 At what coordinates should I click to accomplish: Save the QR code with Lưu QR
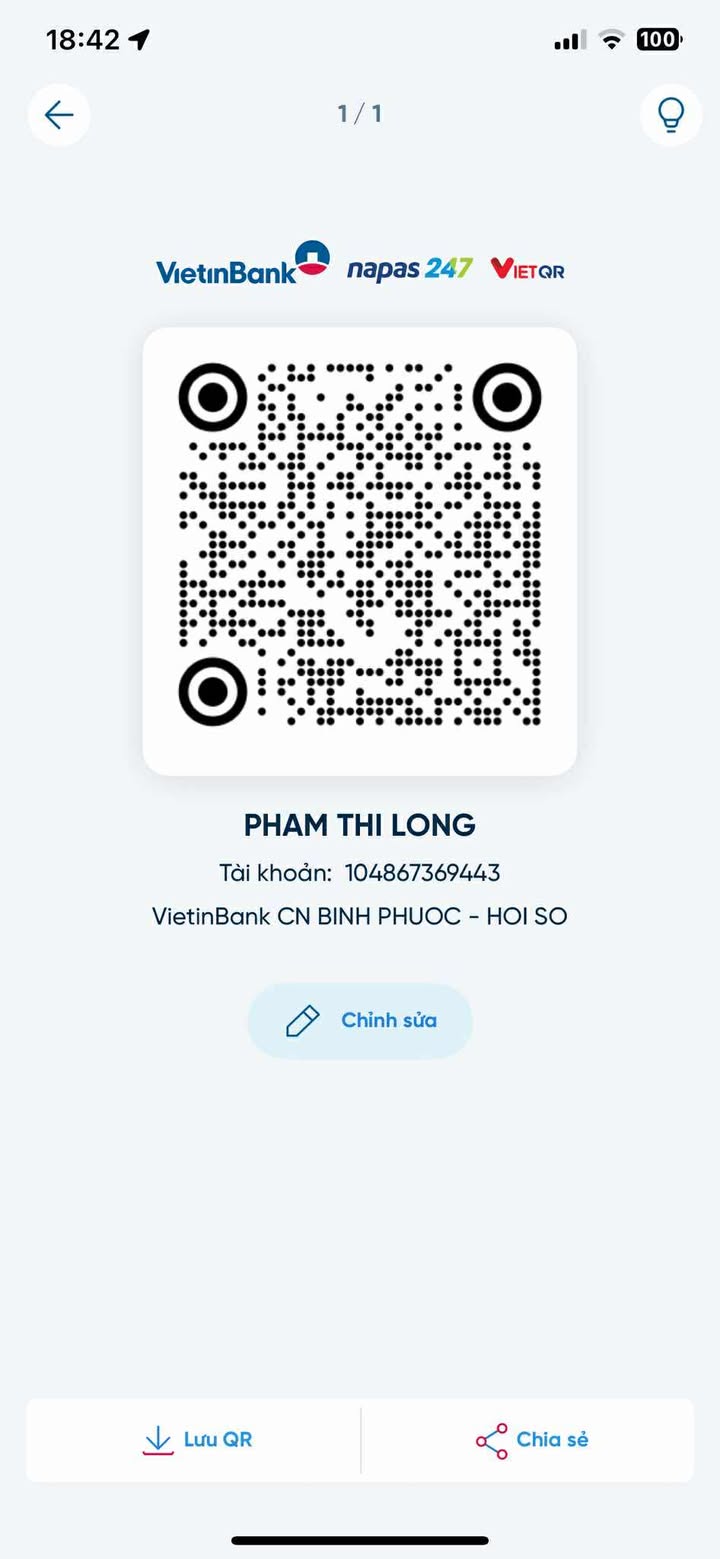[197, 1440]
